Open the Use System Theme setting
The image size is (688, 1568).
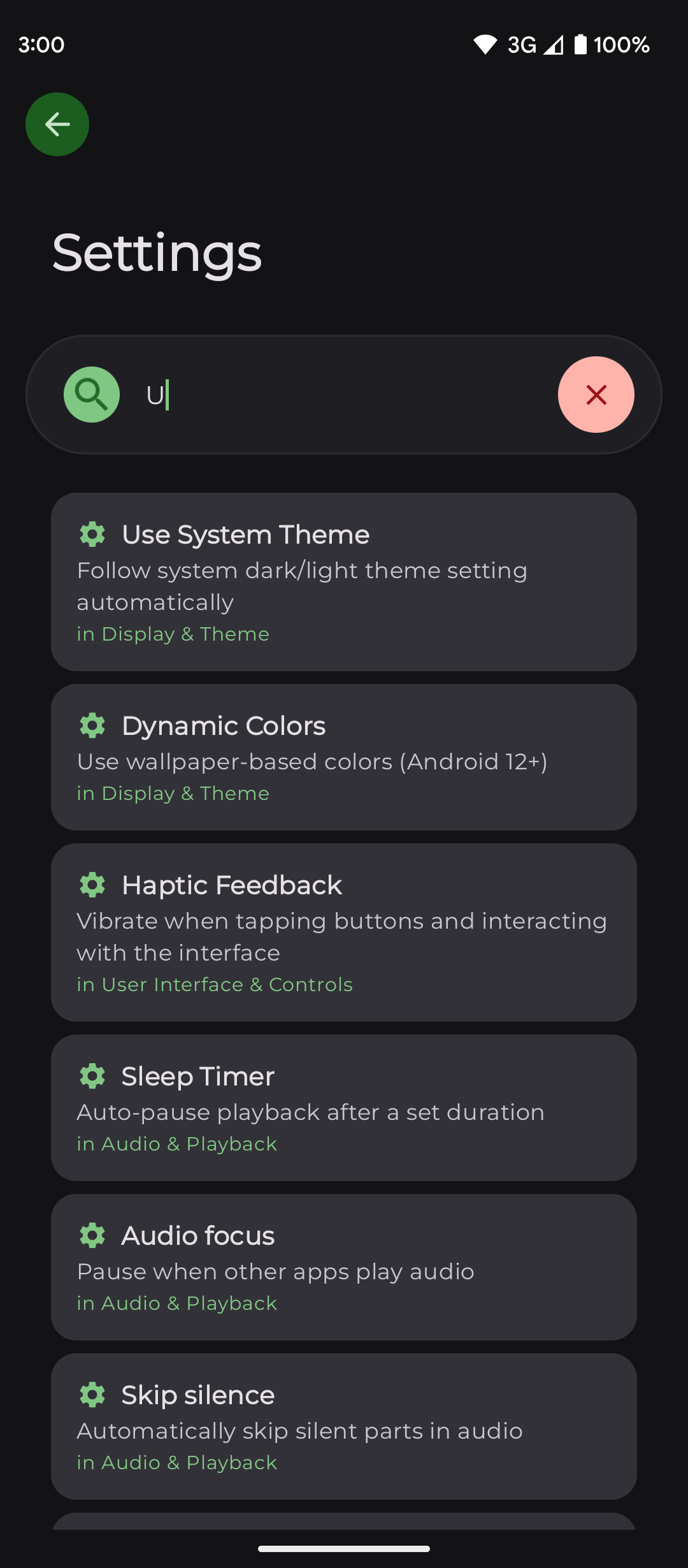[x=344, y=581]
